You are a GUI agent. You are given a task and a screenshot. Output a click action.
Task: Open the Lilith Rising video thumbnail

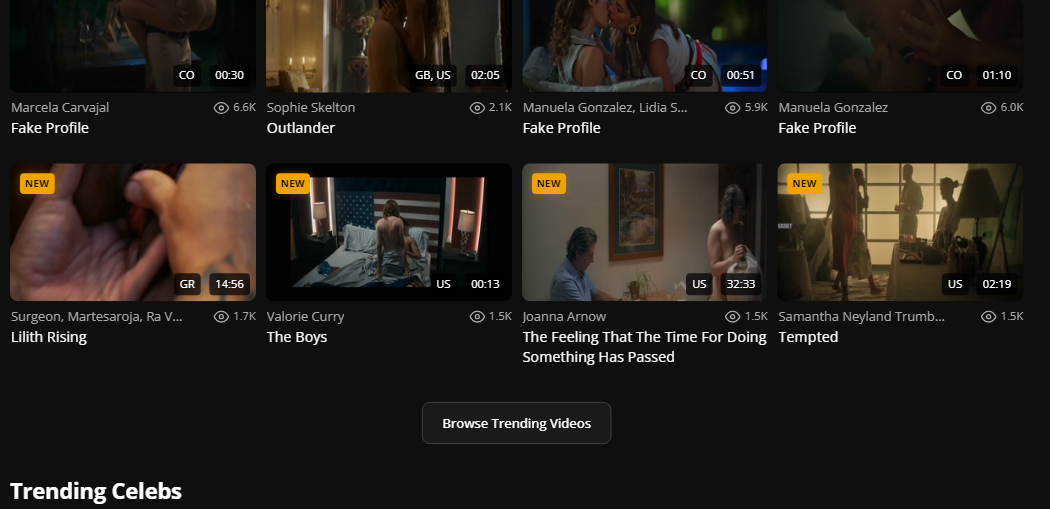tap(132, 232)
